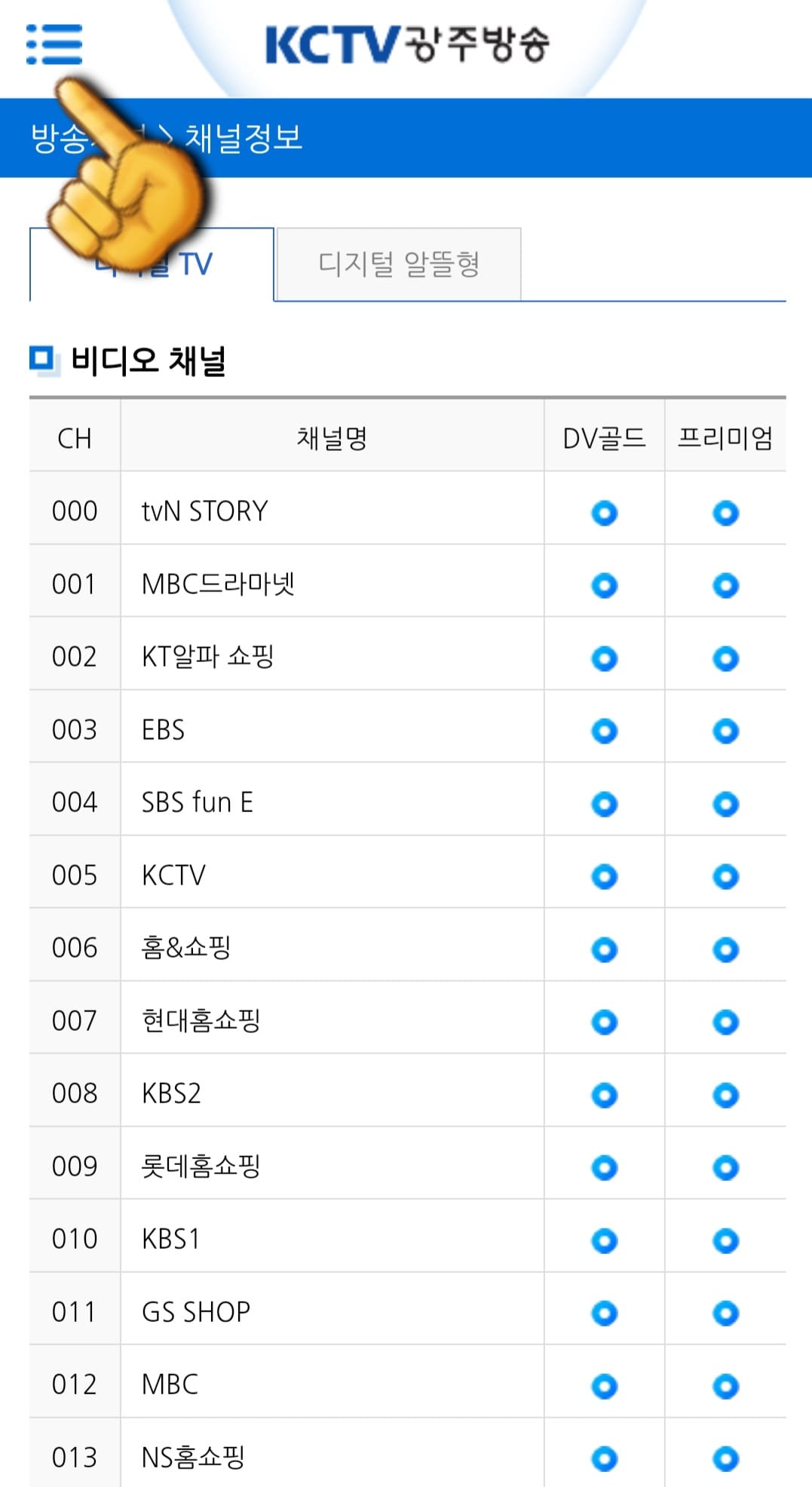Select the 프리미엄 indicator for MBC드라마넷
Image resolution: width=812 pixels, height=1487 pixels.
725,584
